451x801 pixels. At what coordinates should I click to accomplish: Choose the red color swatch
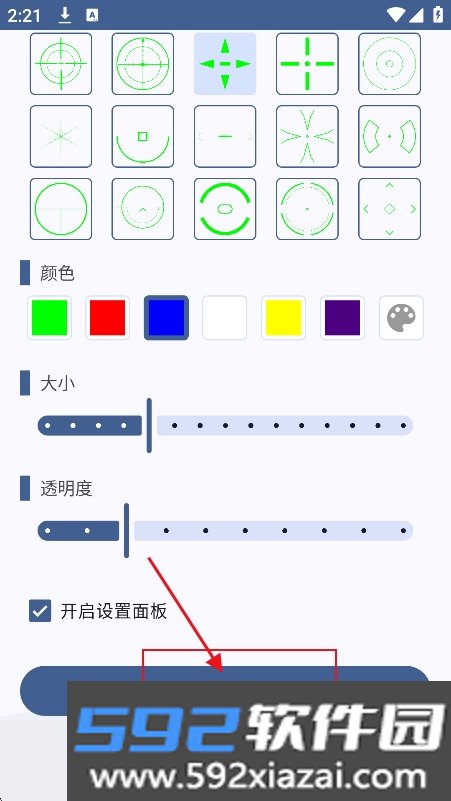click(x=108, y=318)
